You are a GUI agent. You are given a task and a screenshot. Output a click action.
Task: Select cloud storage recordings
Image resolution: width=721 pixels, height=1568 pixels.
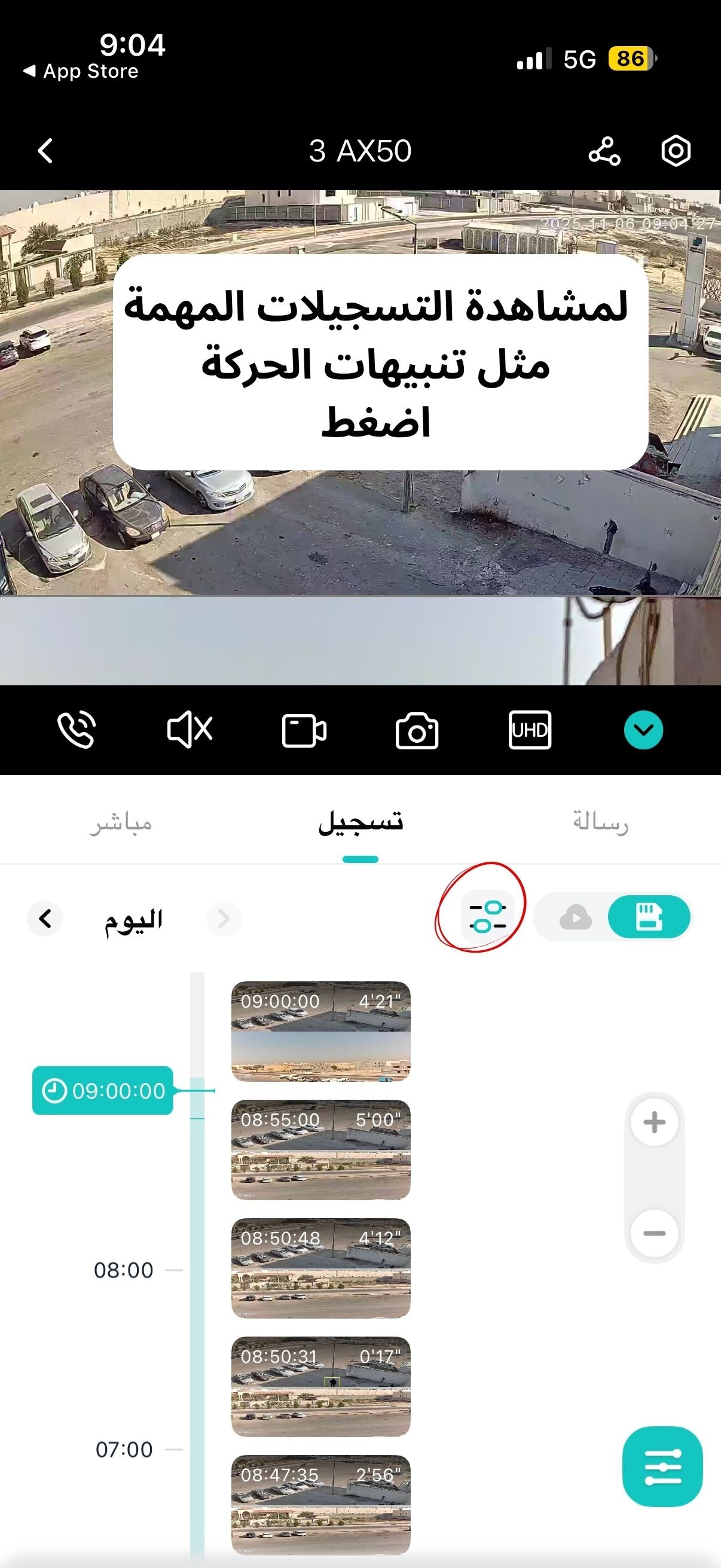(x=575, y=917)
